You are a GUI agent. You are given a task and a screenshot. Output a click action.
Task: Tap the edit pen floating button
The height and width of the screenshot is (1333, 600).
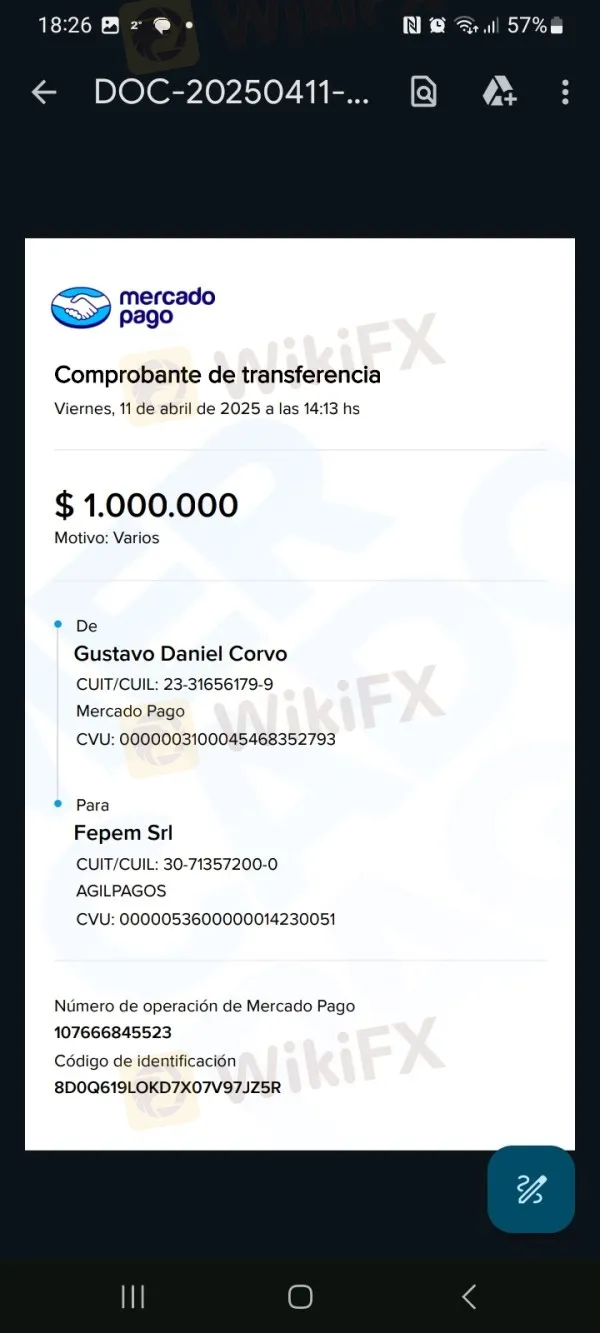point(530,1188)
